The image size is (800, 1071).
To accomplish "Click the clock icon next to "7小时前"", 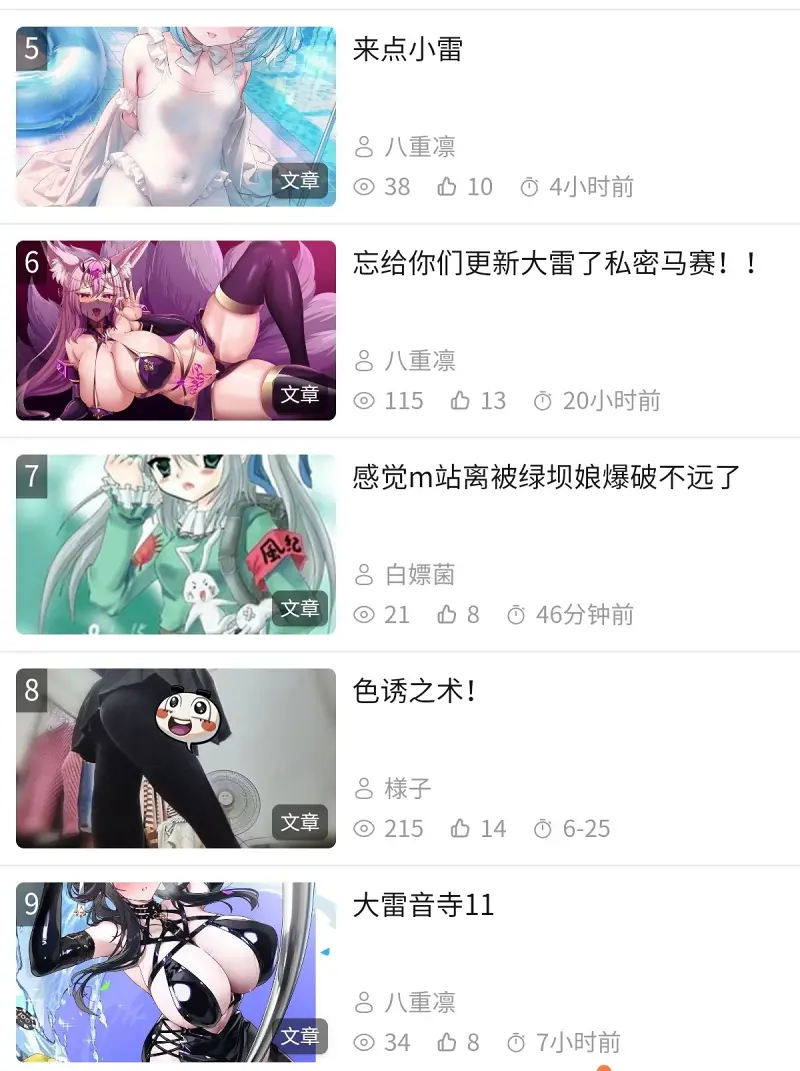I will [x=515, y=1042].
